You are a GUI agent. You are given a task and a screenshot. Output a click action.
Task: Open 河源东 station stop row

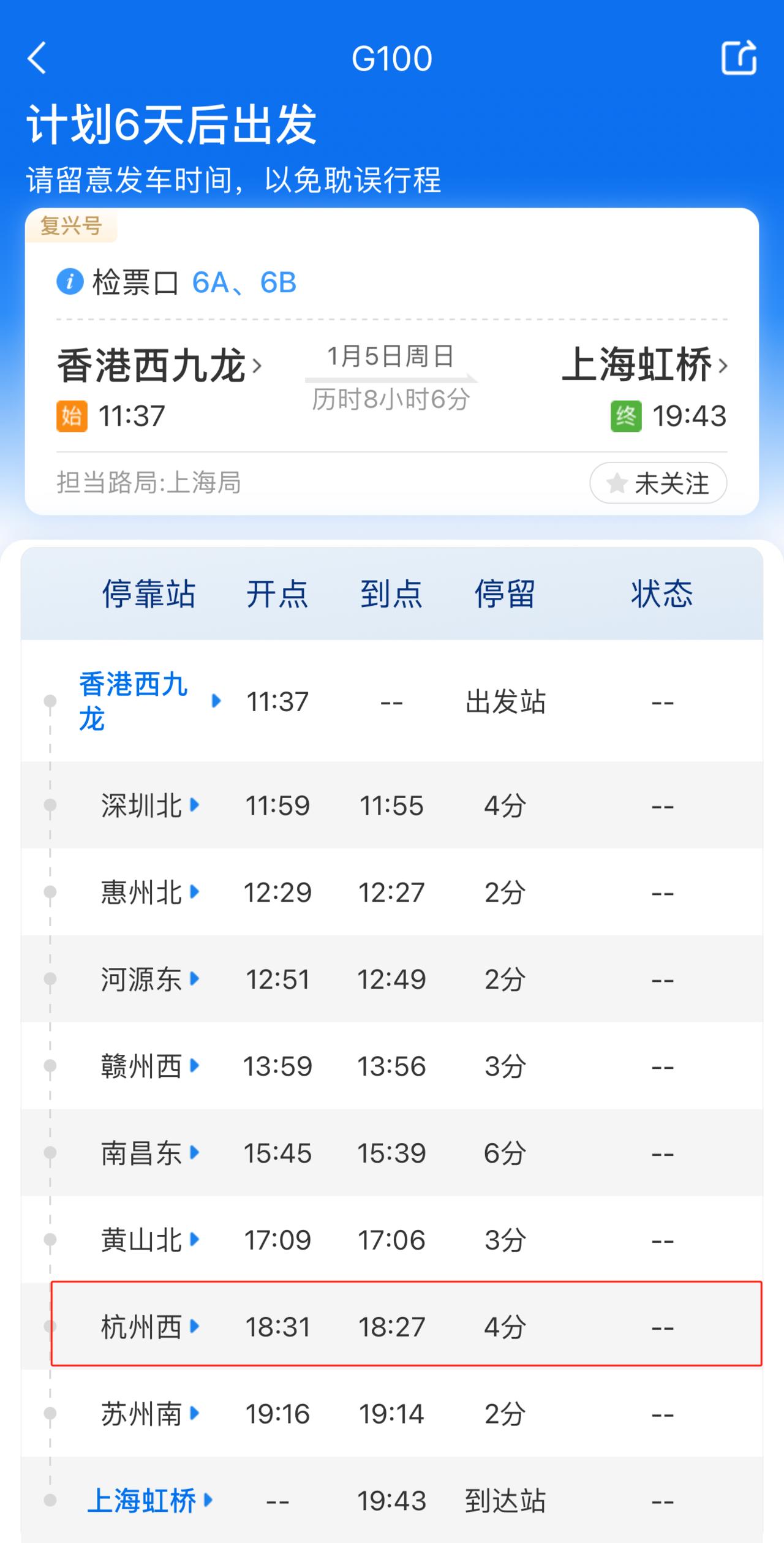point(150,979)
